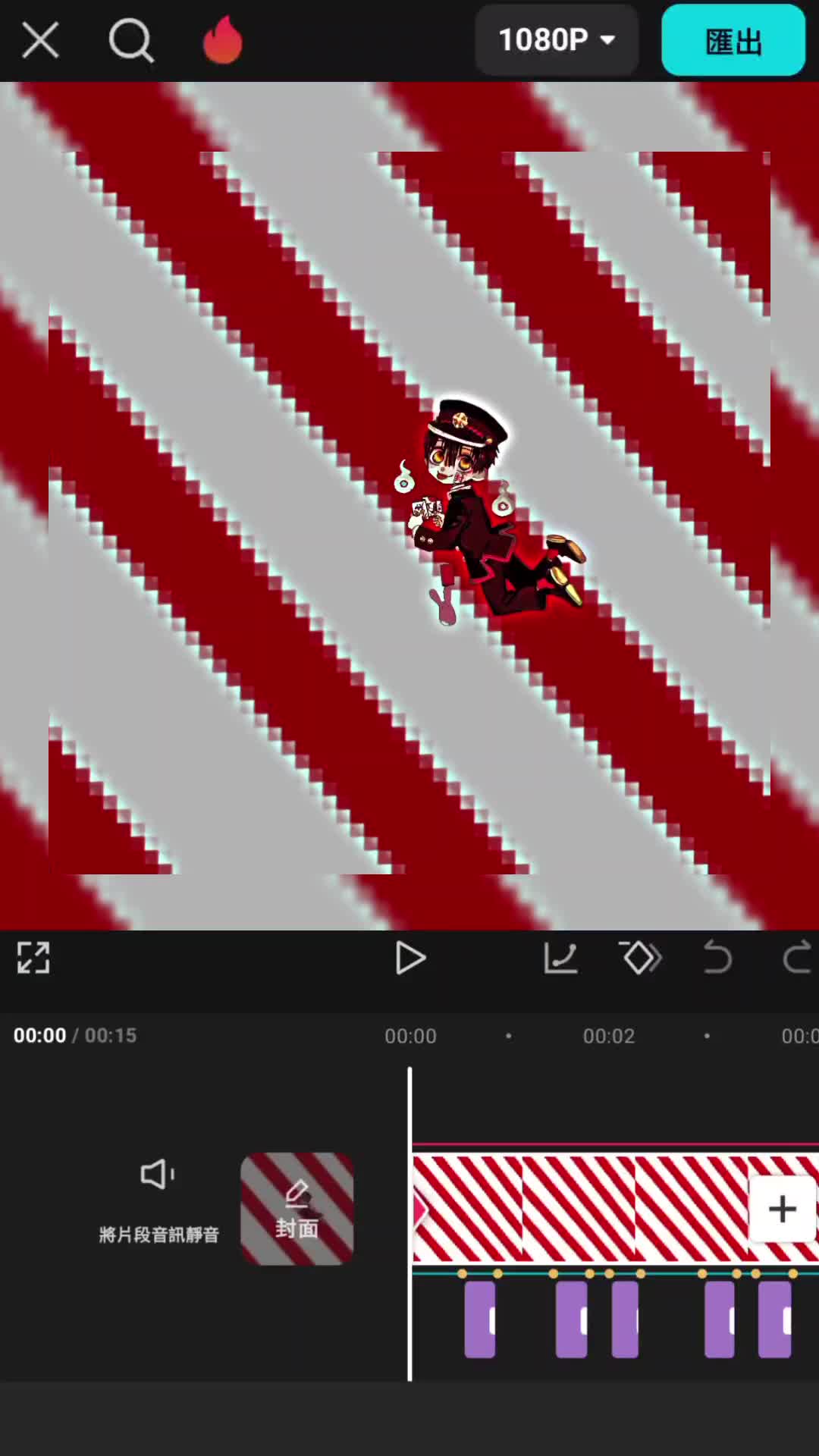This screenshot has width=819, height=1456.
Task: Edit the cover (封面) thumbnail
Action: 297,1209
